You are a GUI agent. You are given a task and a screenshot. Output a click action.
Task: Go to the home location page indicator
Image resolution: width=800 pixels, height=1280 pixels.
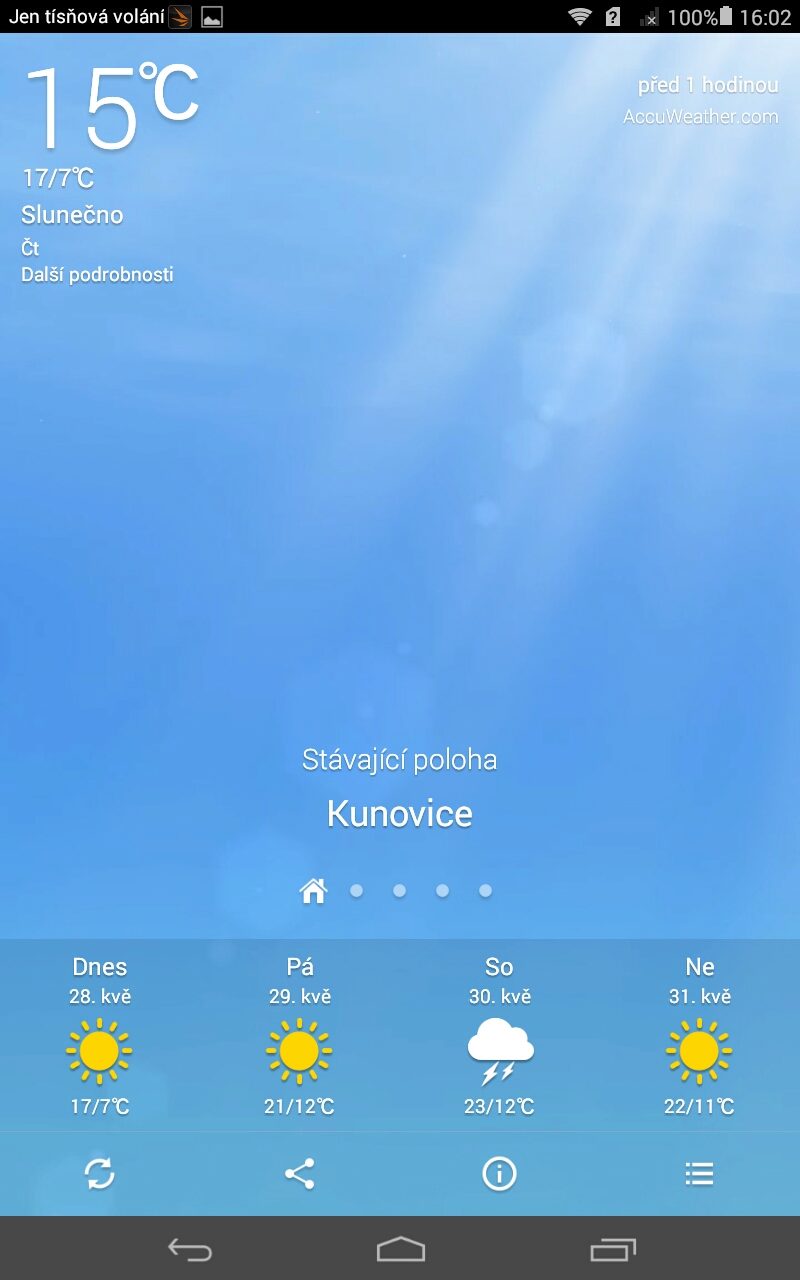(x=314, y=890)
